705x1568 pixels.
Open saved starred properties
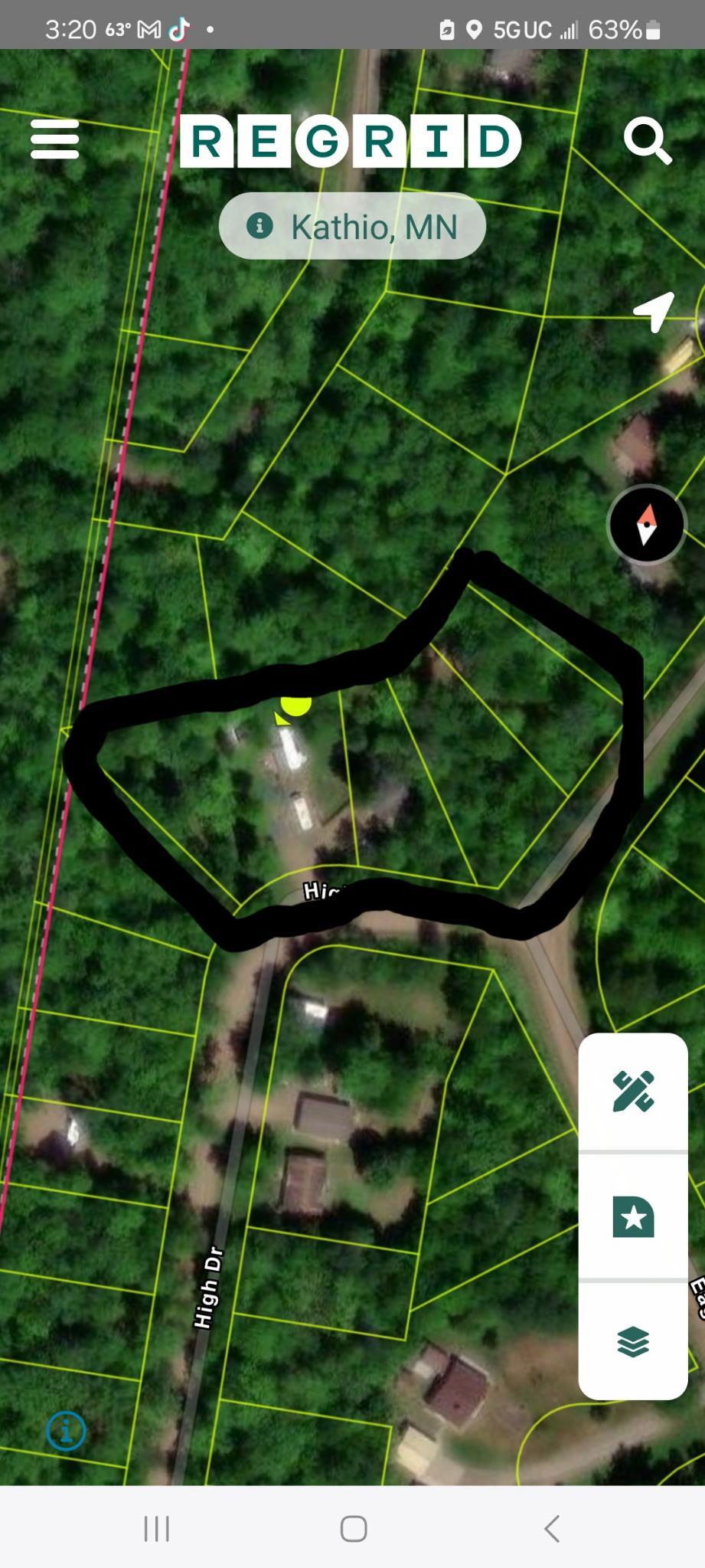[x=633, y=1216]
